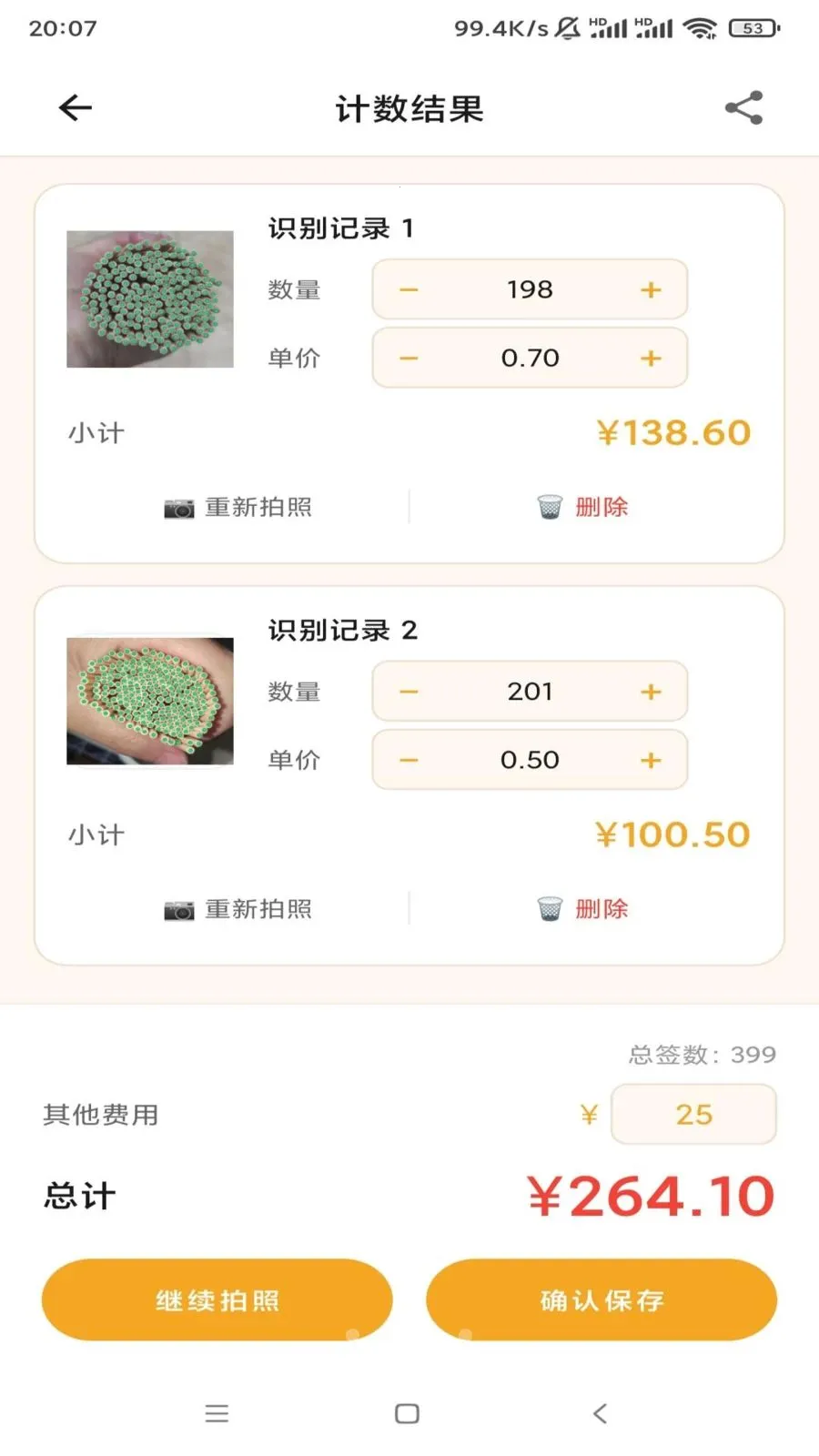Viewport: 819px width, 1456px height.
Task: Tap the 确认保存 button
Action: click(x=601, y=1299)
